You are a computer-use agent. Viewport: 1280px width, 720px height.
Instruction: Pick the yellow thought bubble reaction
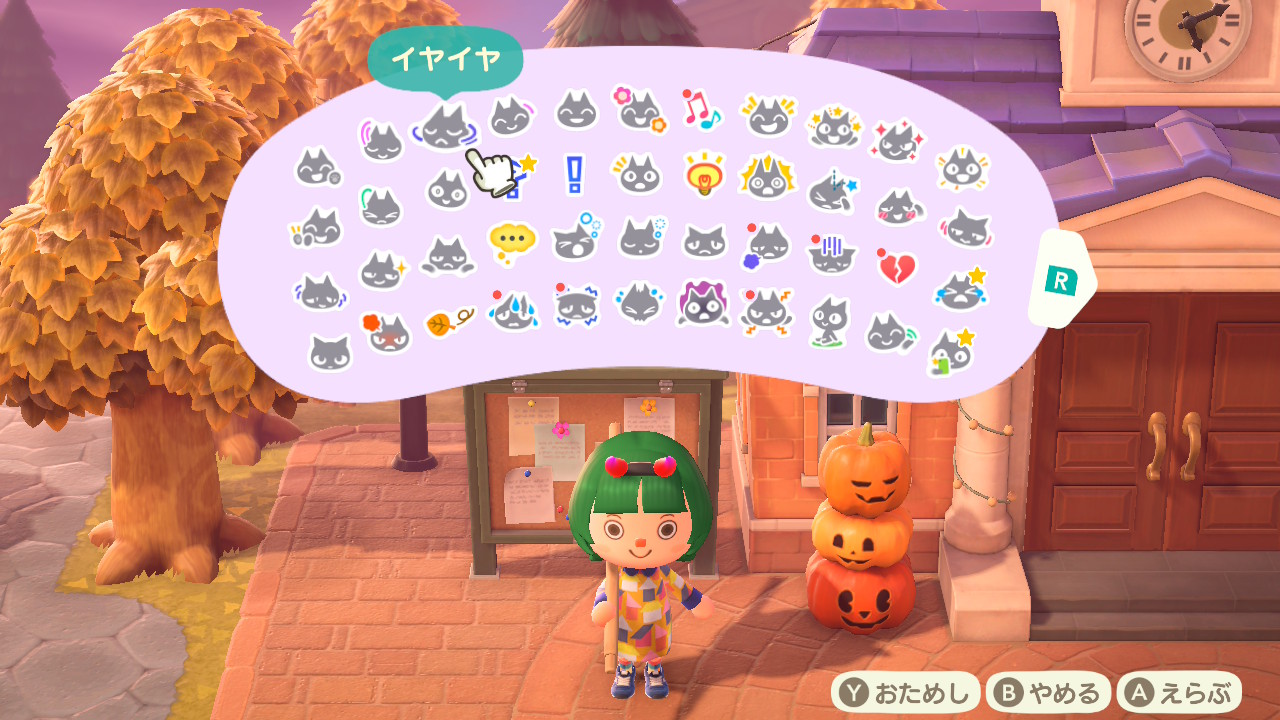511,241
